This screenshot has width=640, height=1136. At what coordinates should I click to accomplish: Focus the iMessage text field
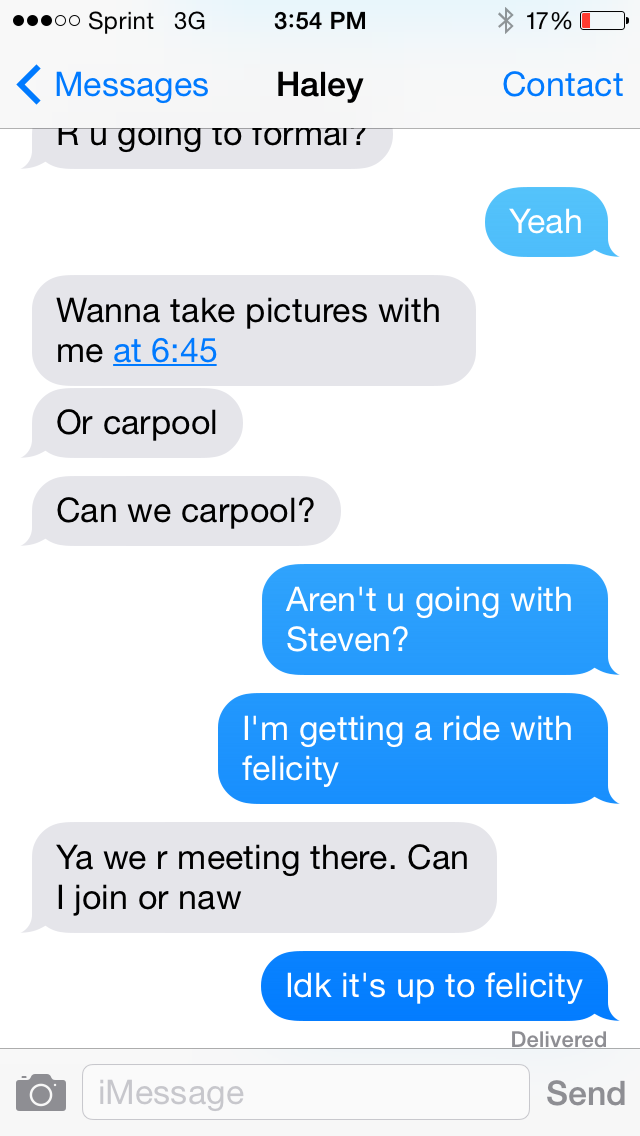click(x=305, y=1092)
